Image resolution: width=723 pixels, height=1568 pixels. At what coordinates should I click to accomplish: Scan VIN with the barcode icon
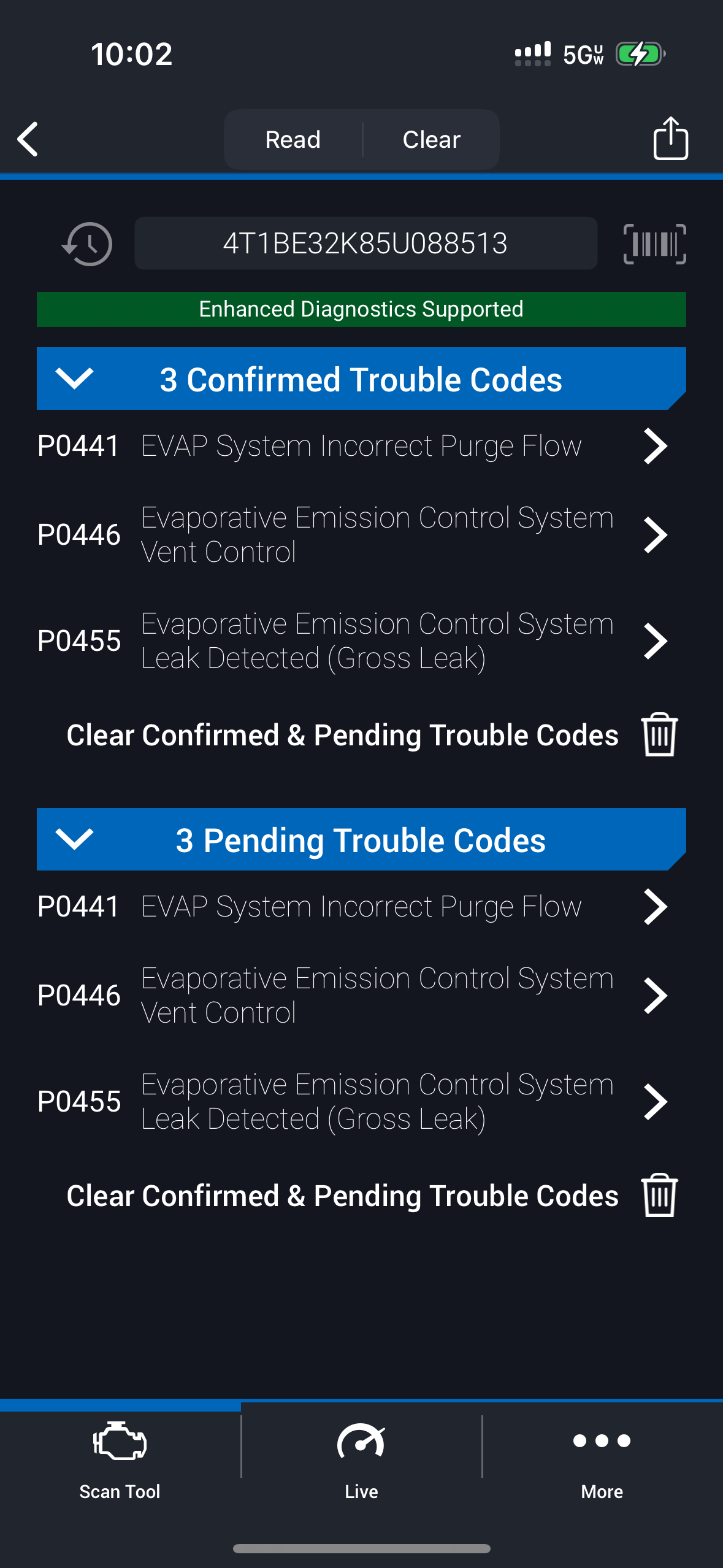click(654, 244)
